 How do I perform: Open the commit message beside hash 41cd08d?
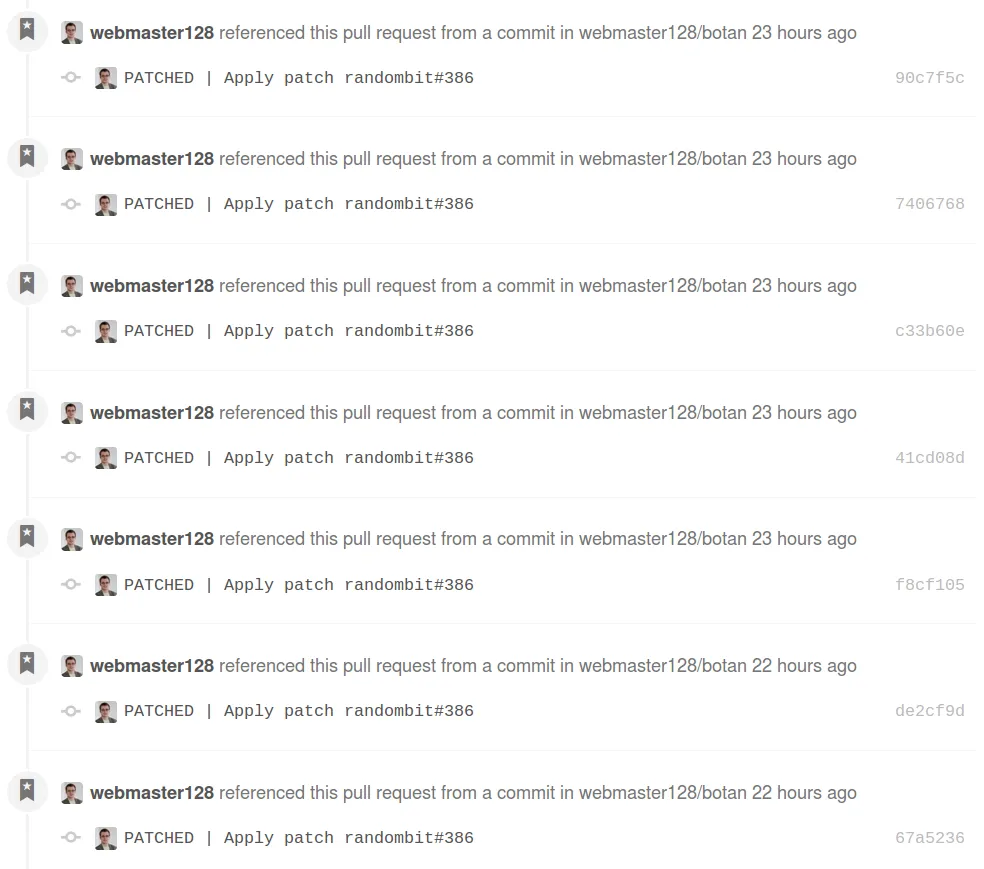click(298, 458)
